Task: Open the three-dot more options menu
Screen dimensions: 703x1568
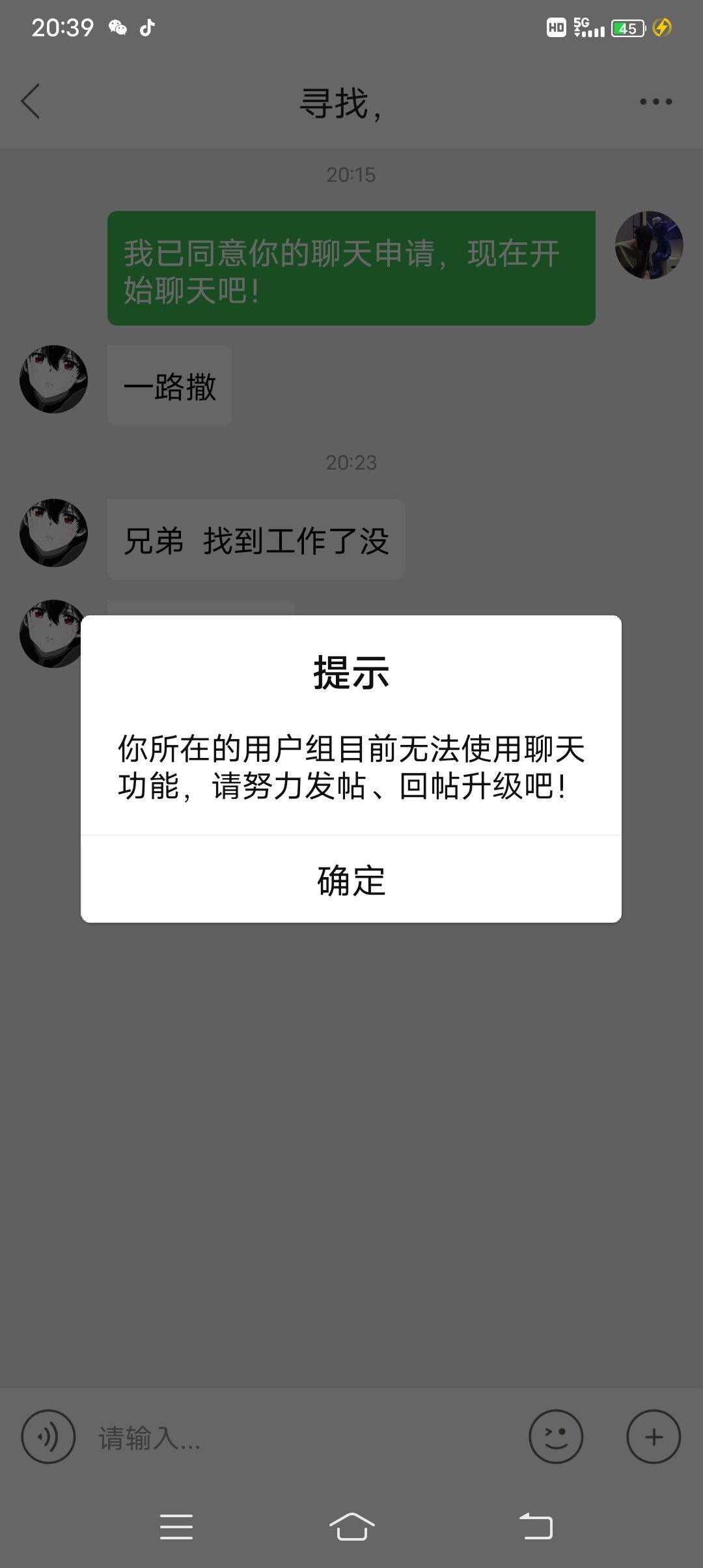Action: (x=655, y=102)
